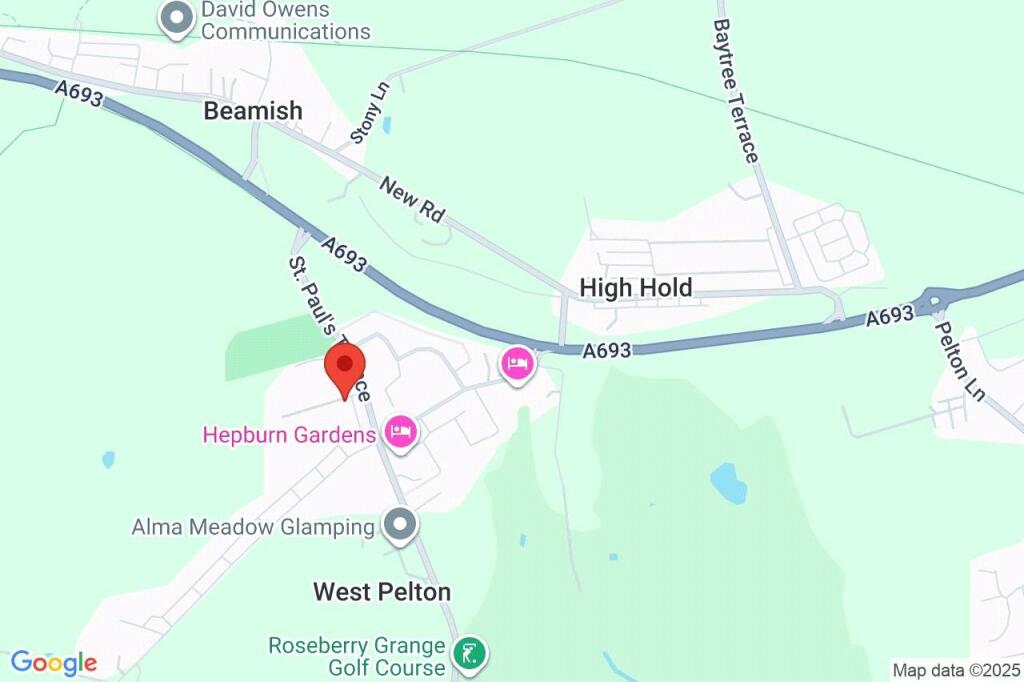Screen dimensions: 1024x682
Task: Open the Hepburn Gardens hotel marker
Action: coord(401,434)
